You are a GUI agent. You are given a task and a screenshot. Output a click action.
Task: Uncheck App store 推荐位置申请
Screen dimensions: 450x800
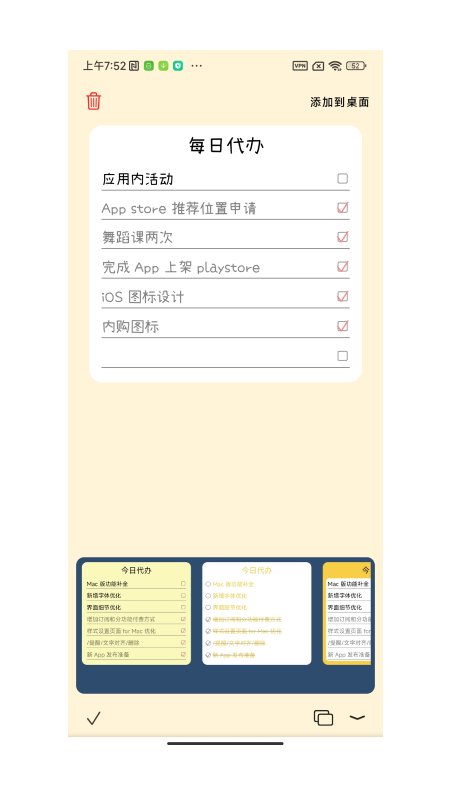342,208
